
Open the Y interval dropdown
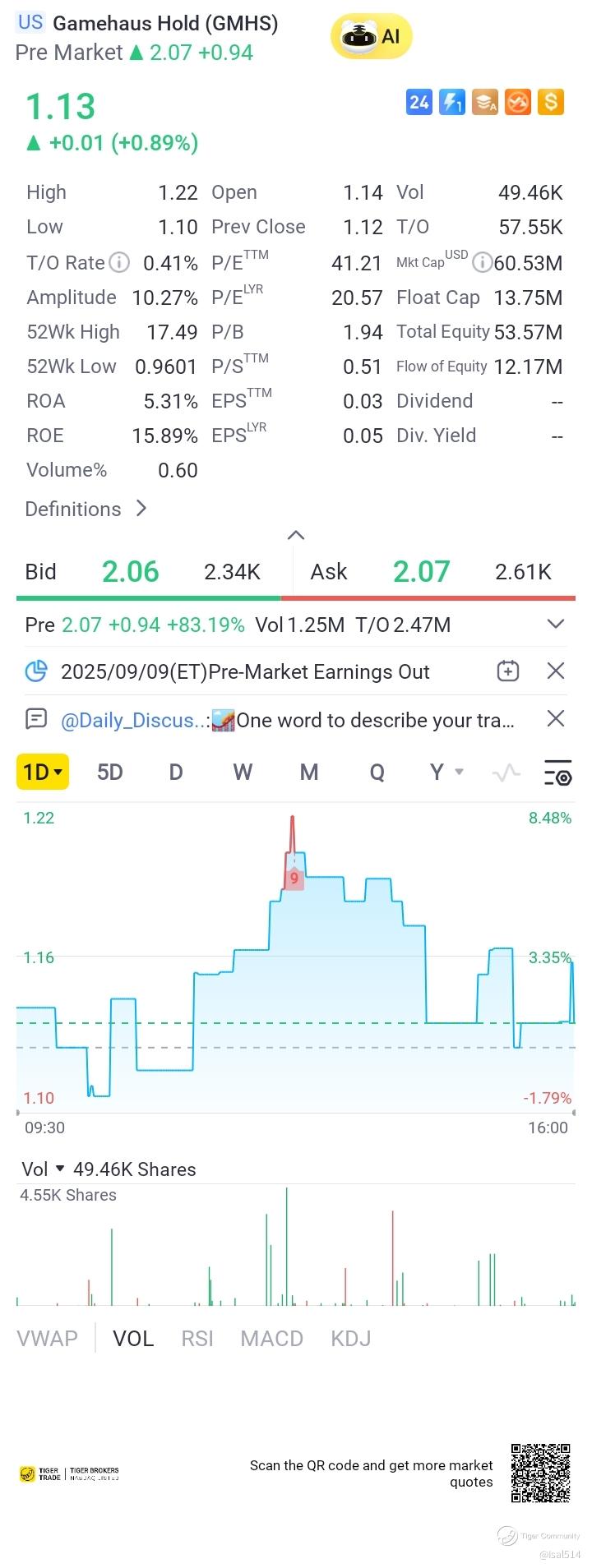click(x=446, y=772)
